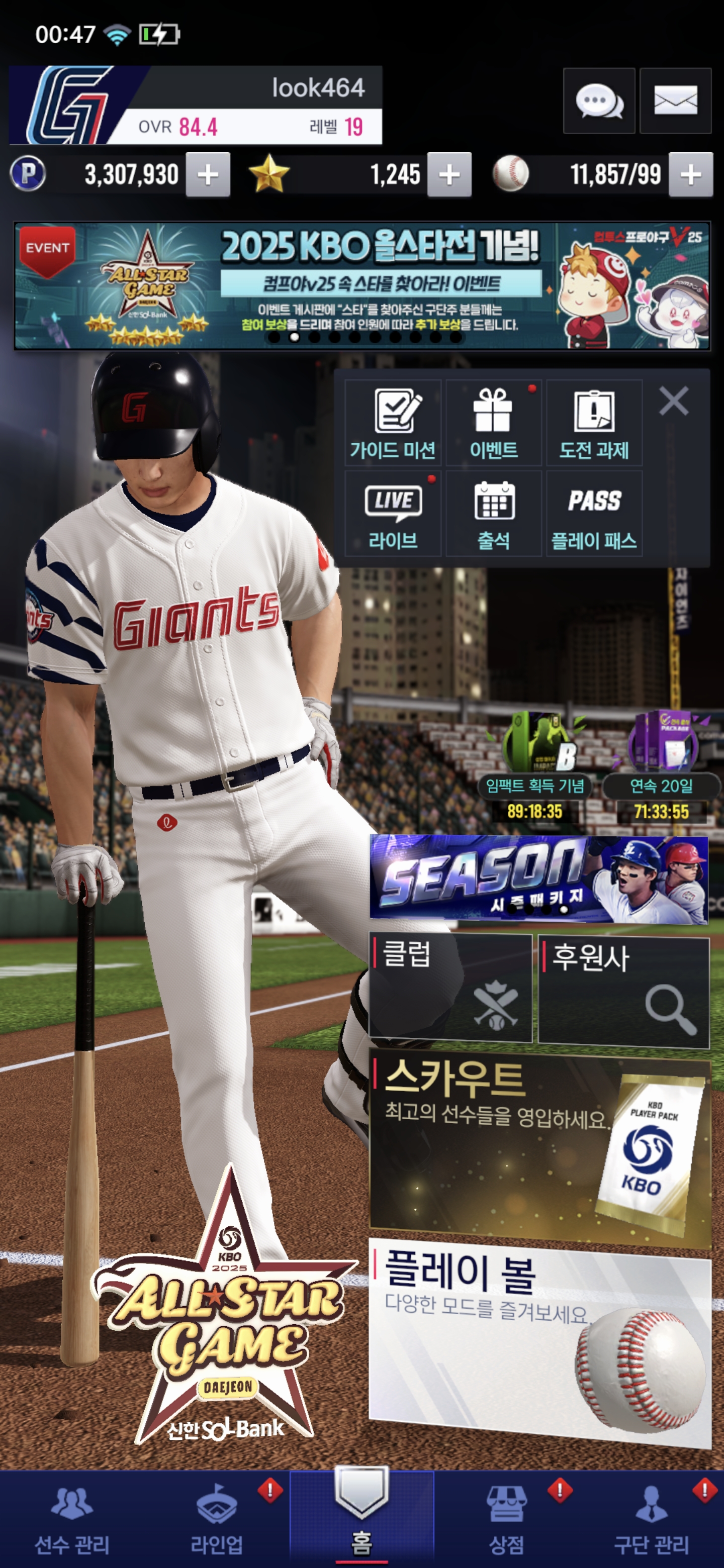The height and width of the screenshot is (1568, 724).
Task: Open 플레이 패스 play pass
Action: [594, 514]
